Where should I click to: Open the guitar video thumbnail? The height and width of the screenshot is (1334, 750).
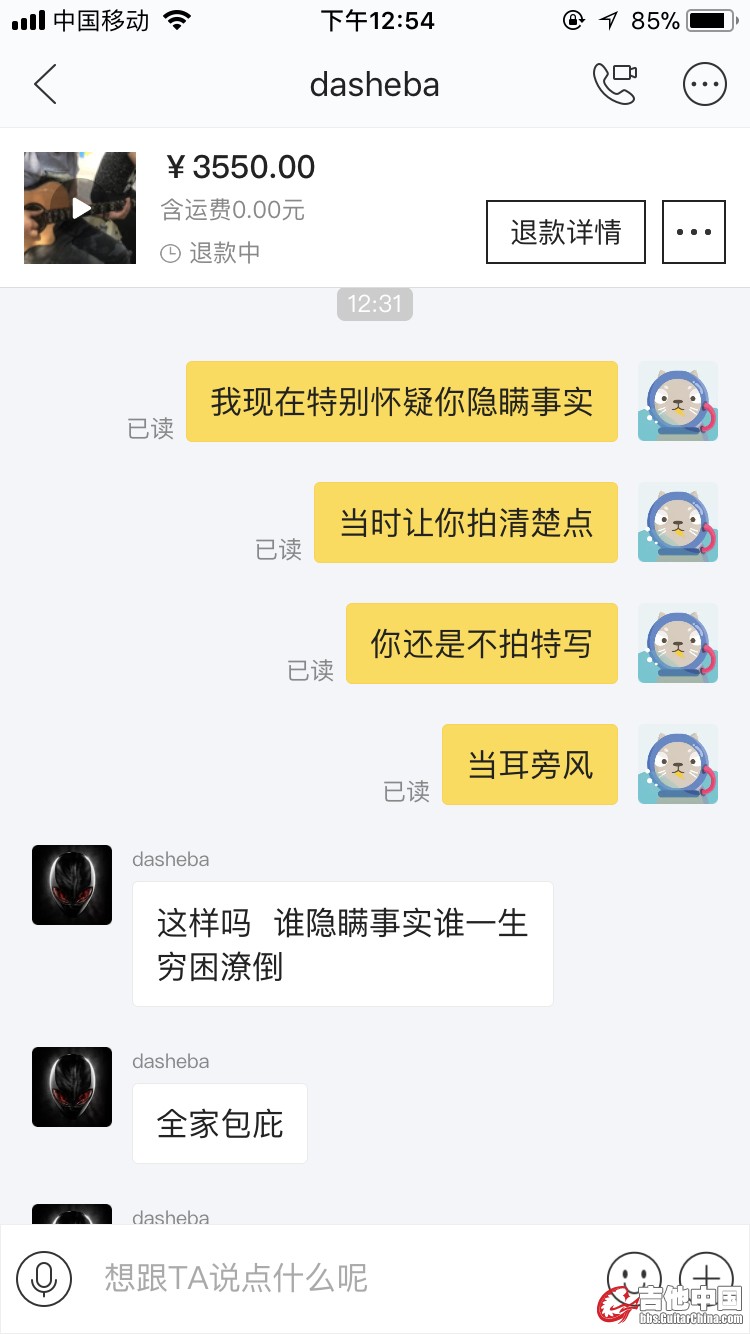point(80,208)
